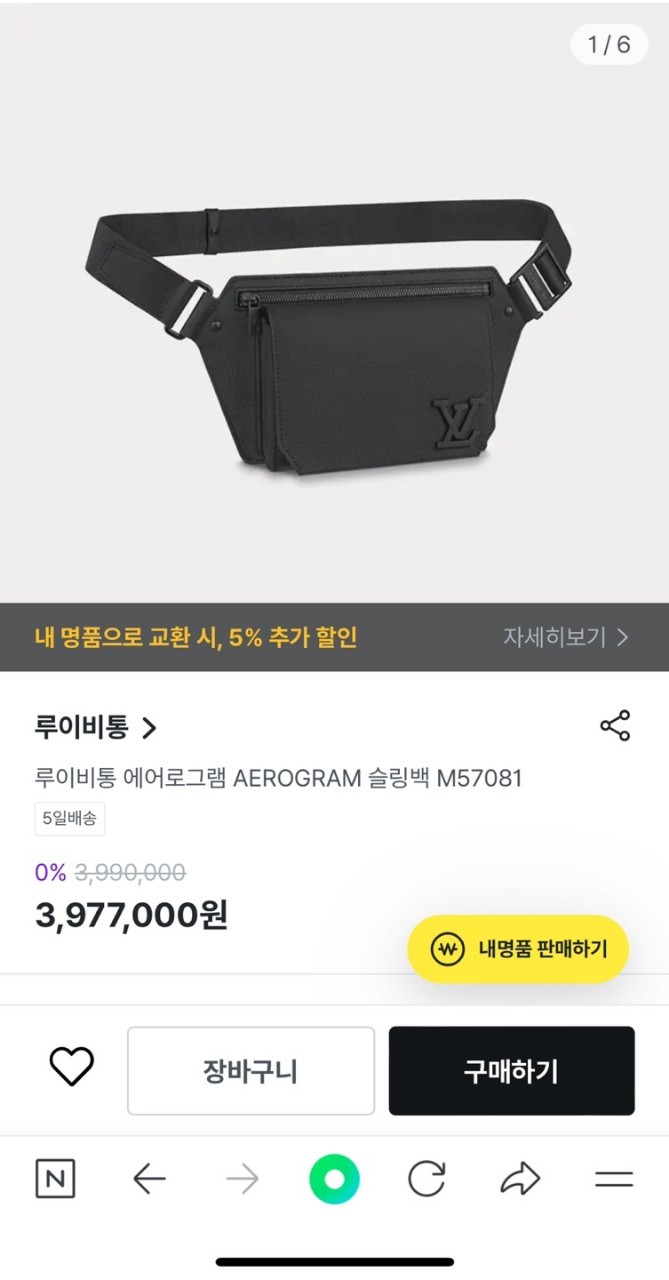
Task: Open 자세히보기 for exchange discount details
Action: pyautogui.click(x=565, y=637)
